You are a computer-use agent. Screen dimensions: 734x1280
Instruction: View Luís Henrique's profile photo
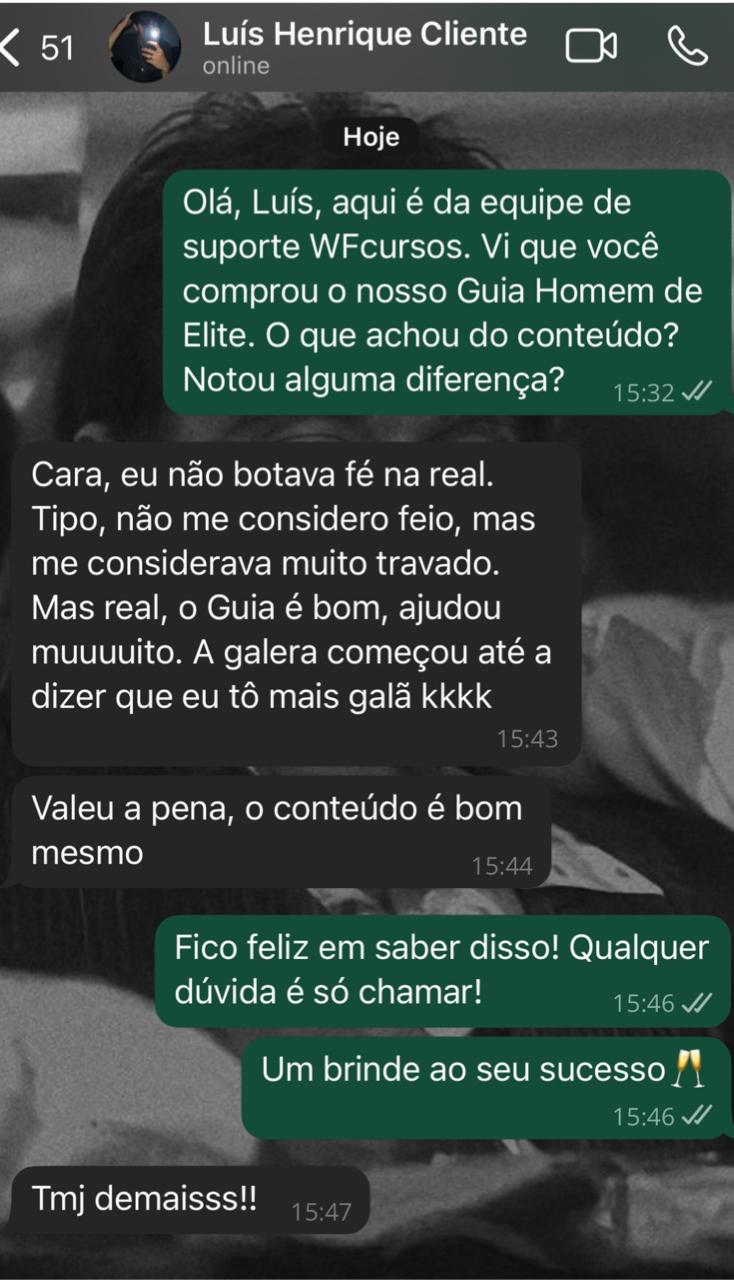coord(145,46)
